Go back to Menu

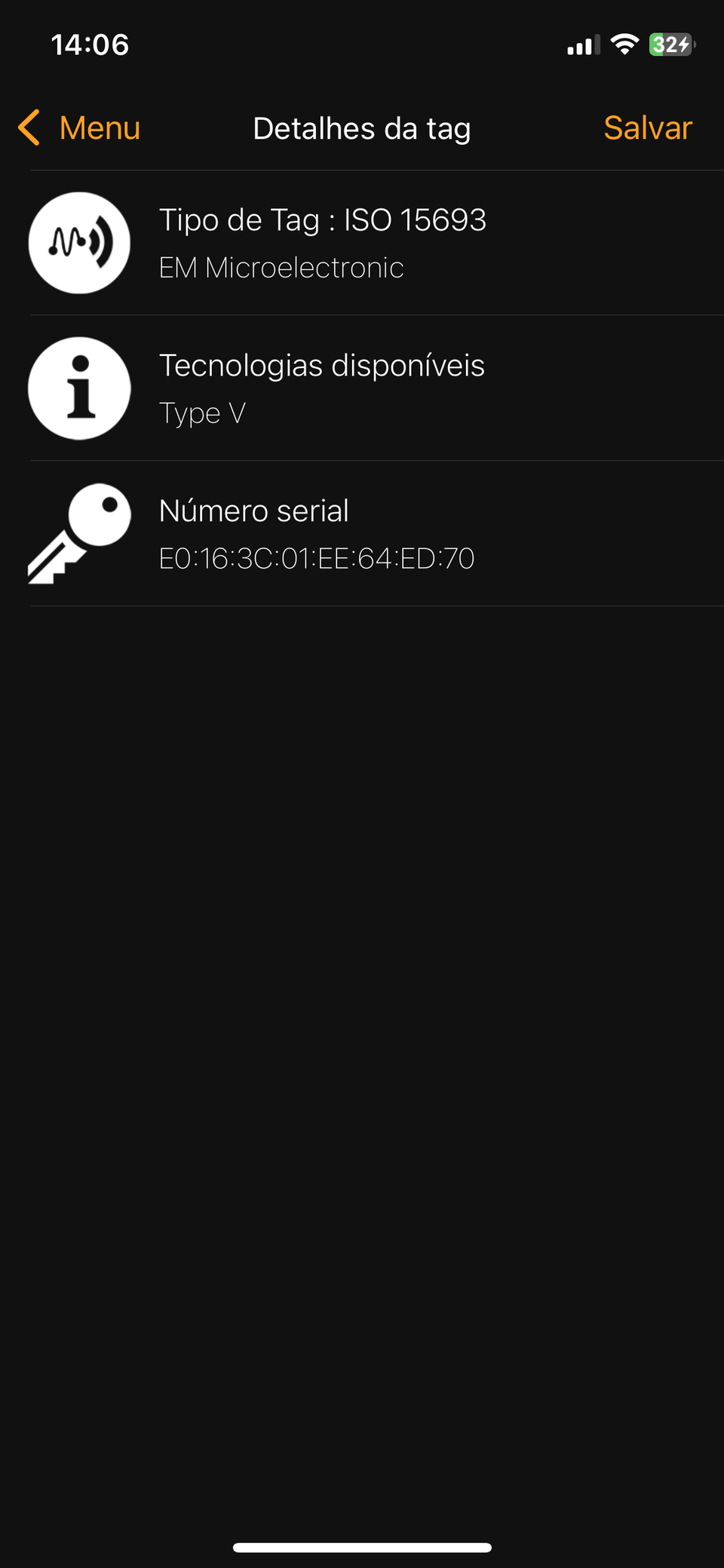80,128
